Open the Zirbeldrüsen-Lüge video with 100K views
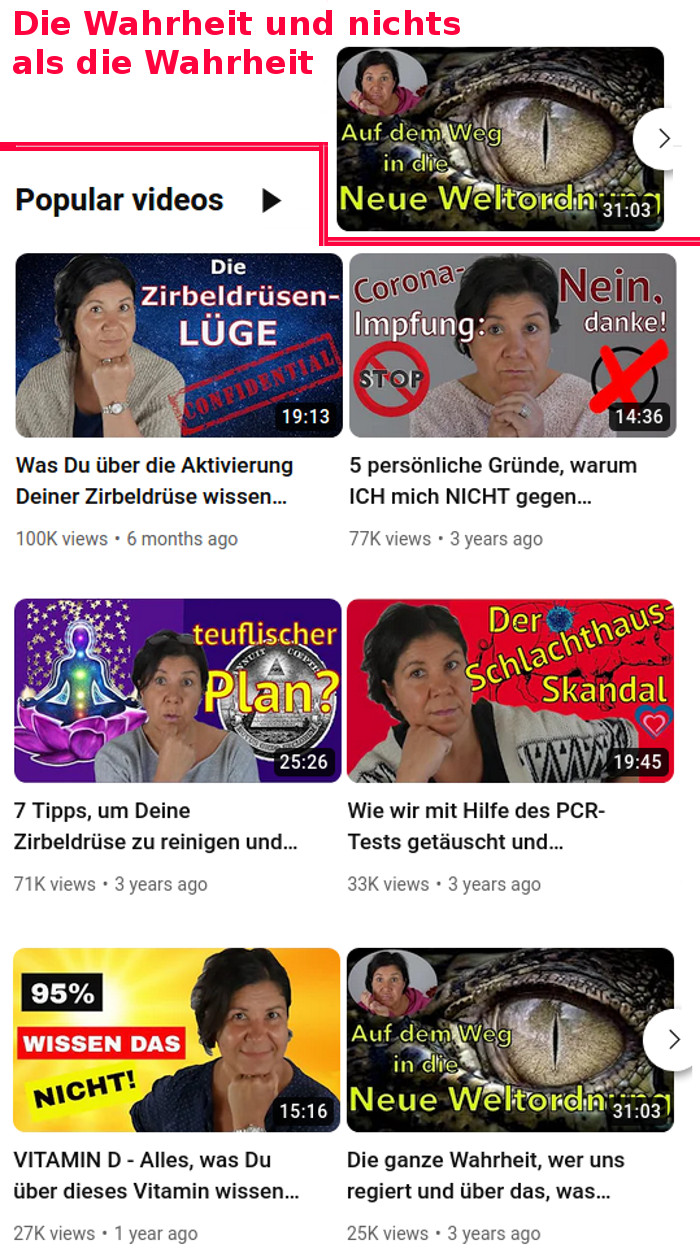This screenshot has height=1253, width=700. coord(179,345)
